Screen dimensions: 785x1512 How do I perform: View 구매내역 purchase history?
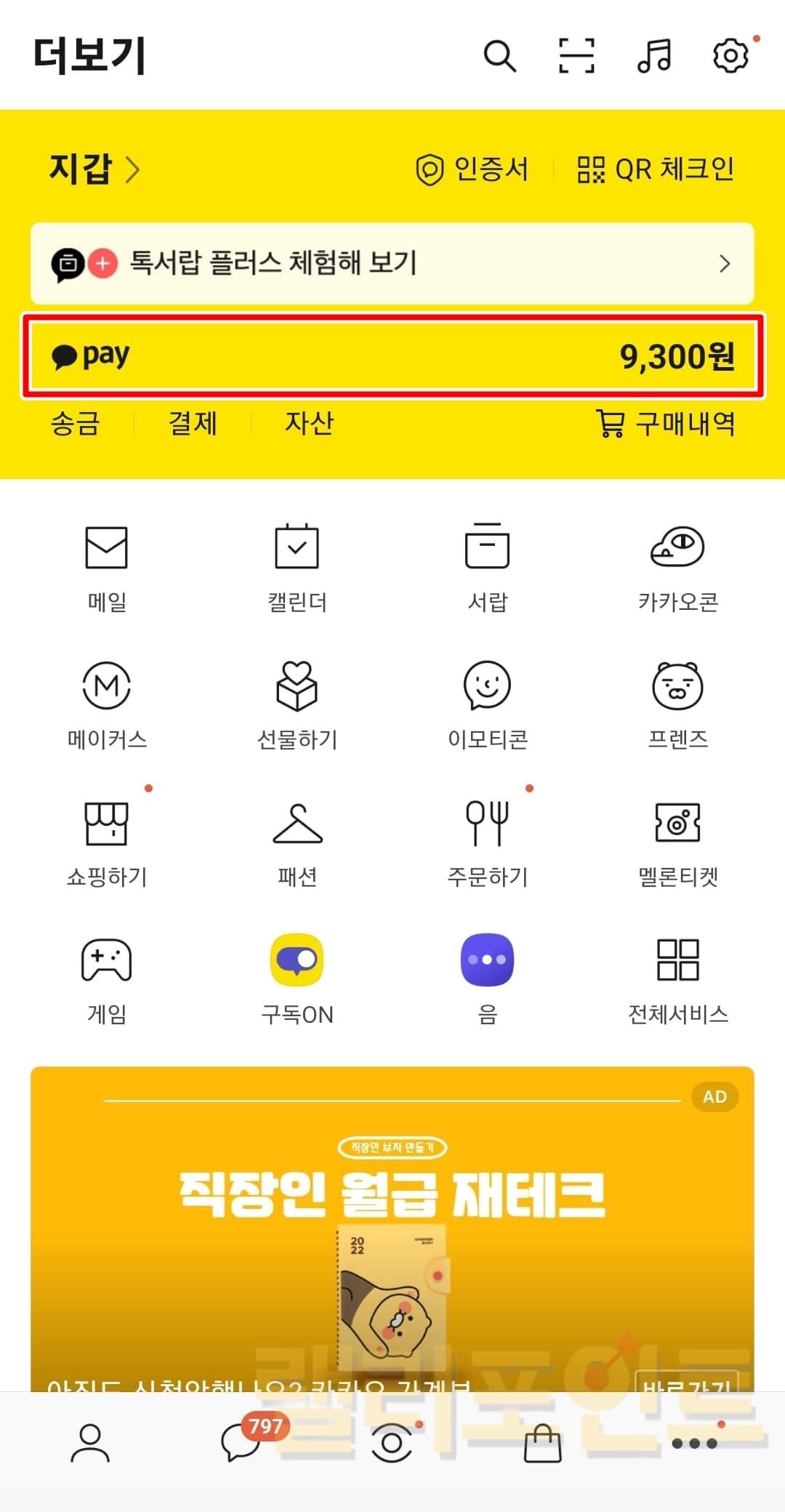click(666, 423)
